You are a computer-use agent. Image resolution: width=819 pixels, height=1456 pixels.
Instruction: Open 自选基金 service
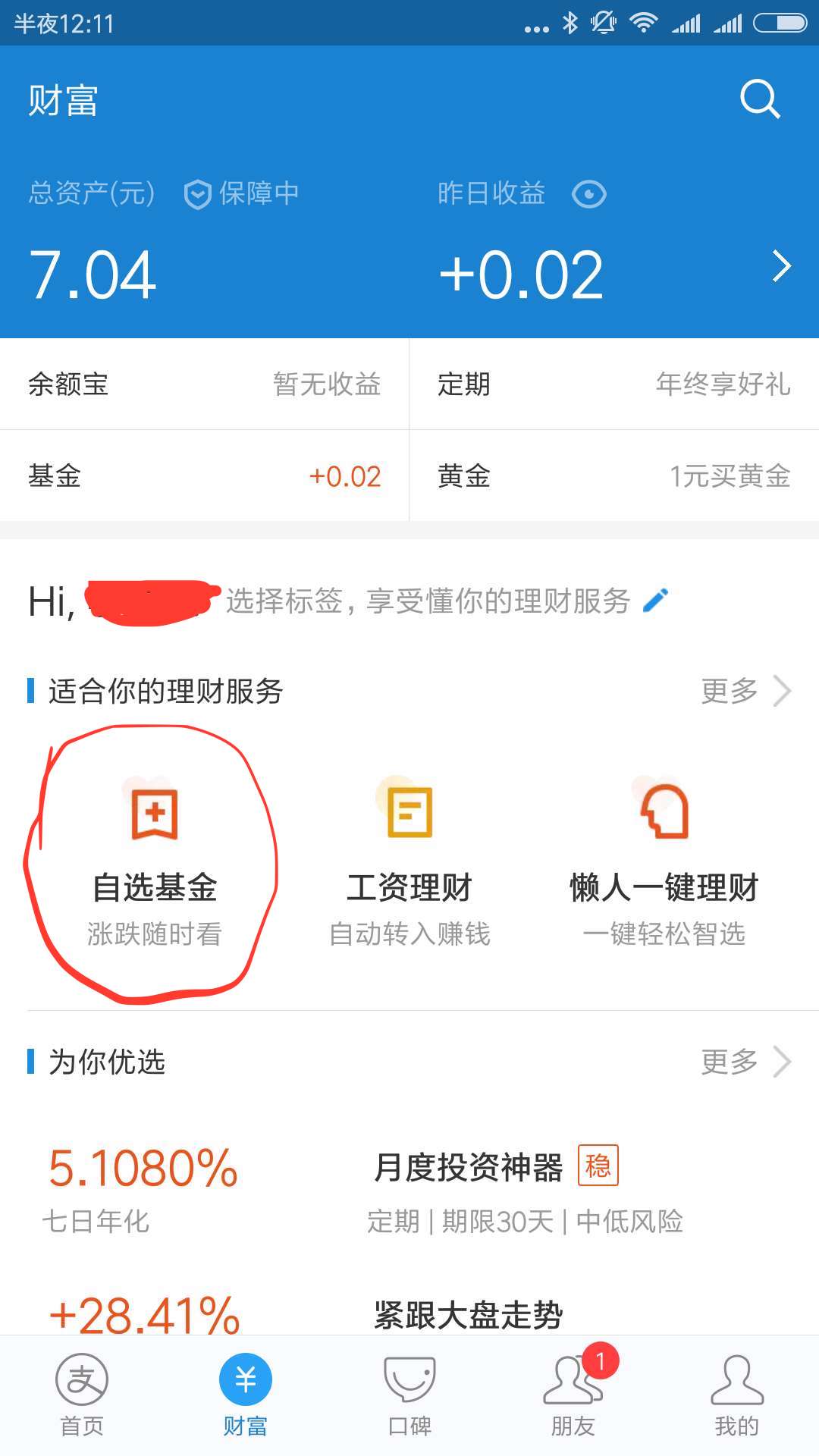click(x=155, y=862)
